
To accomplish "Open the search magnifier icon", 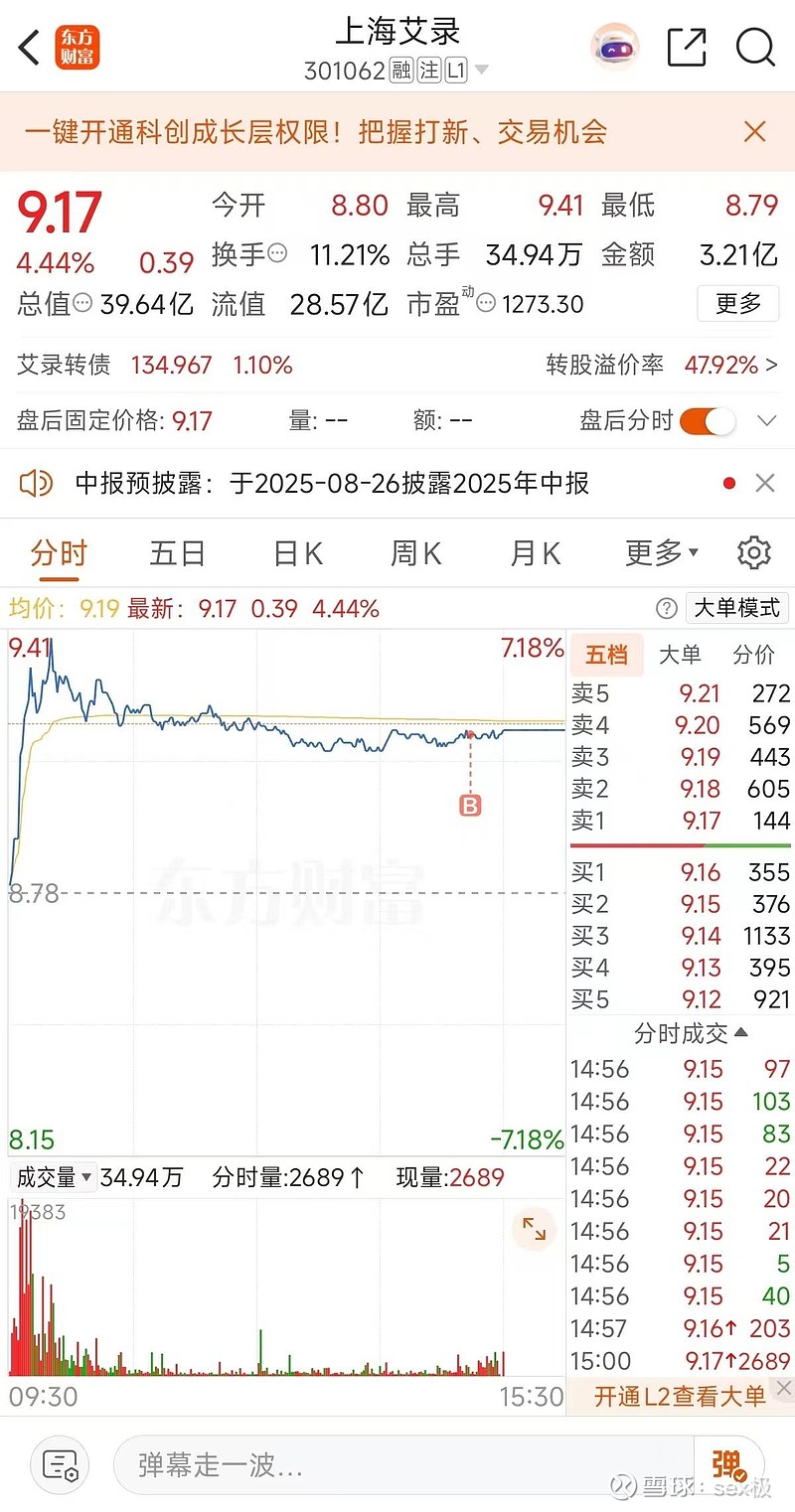I will [755, 47].
